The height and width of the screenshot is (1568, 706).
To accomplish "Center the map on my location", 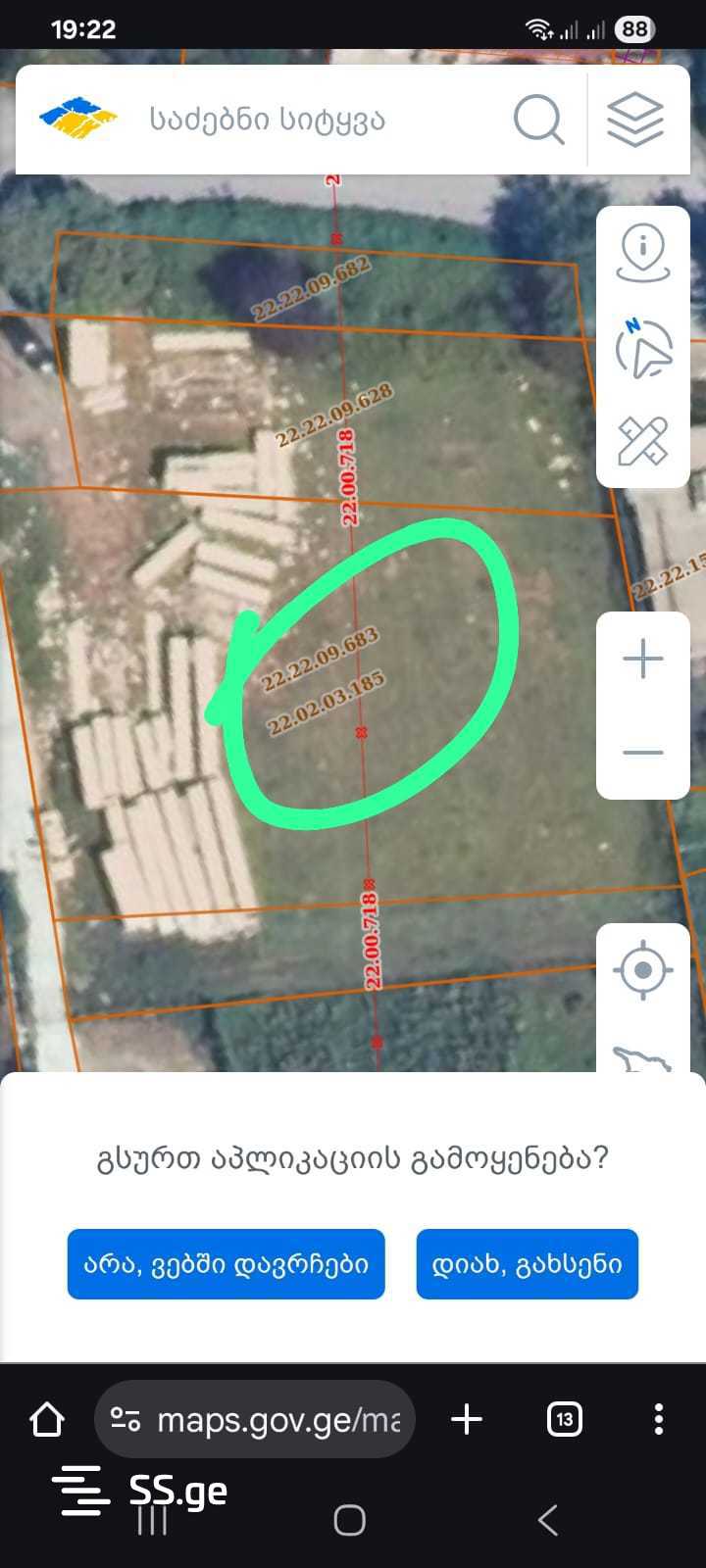I will (x=643, y=970).
